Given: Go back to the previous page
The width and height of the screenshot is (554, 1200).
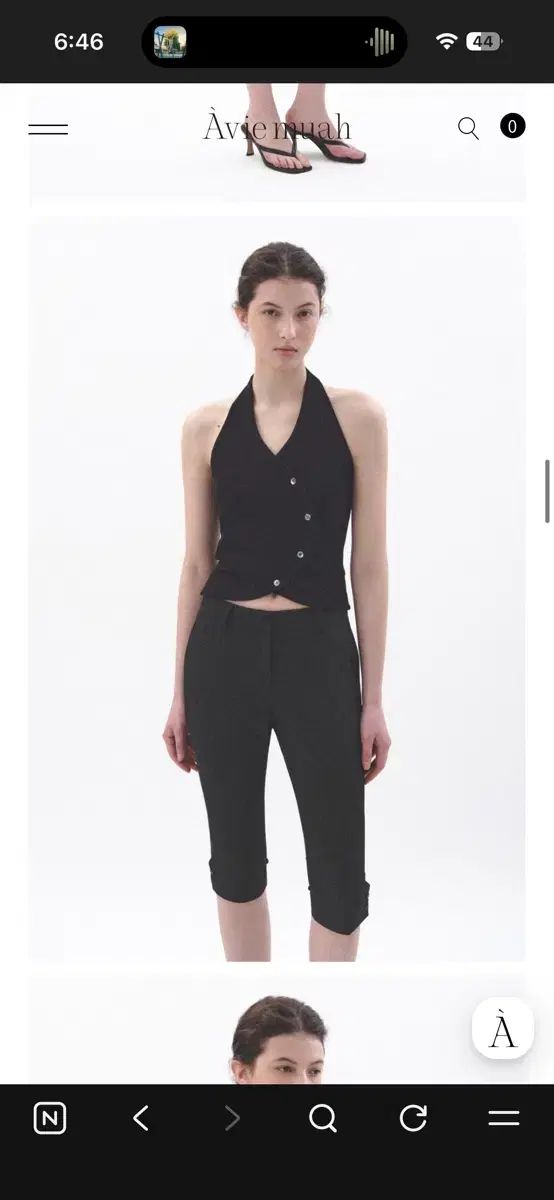Looking at the screenshot, I should (141, 1118).
